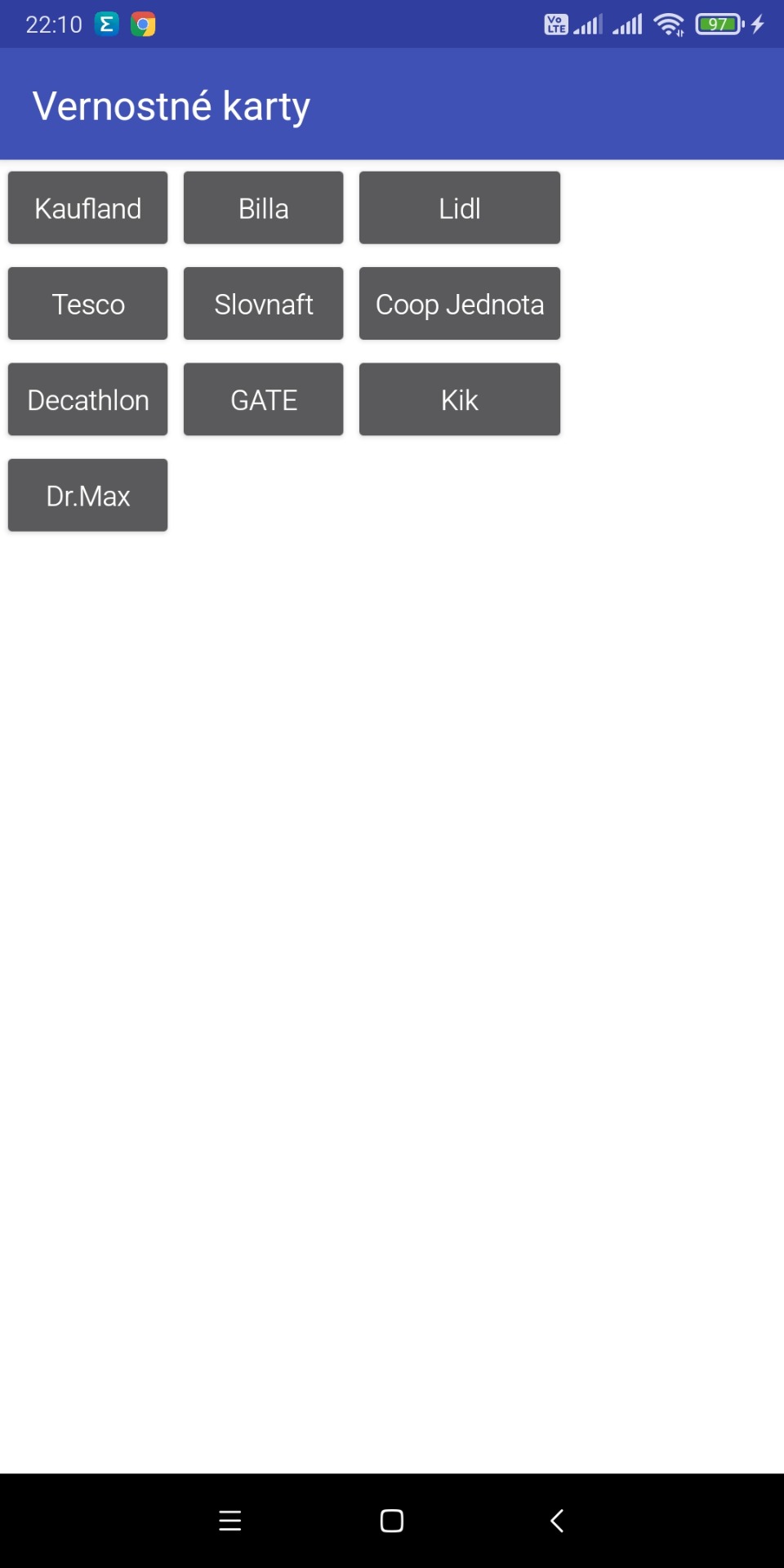Choose the Coop Jednota button
This screenshot has height=1568, width=784.
pyautogui.click(x=460, y=304)
